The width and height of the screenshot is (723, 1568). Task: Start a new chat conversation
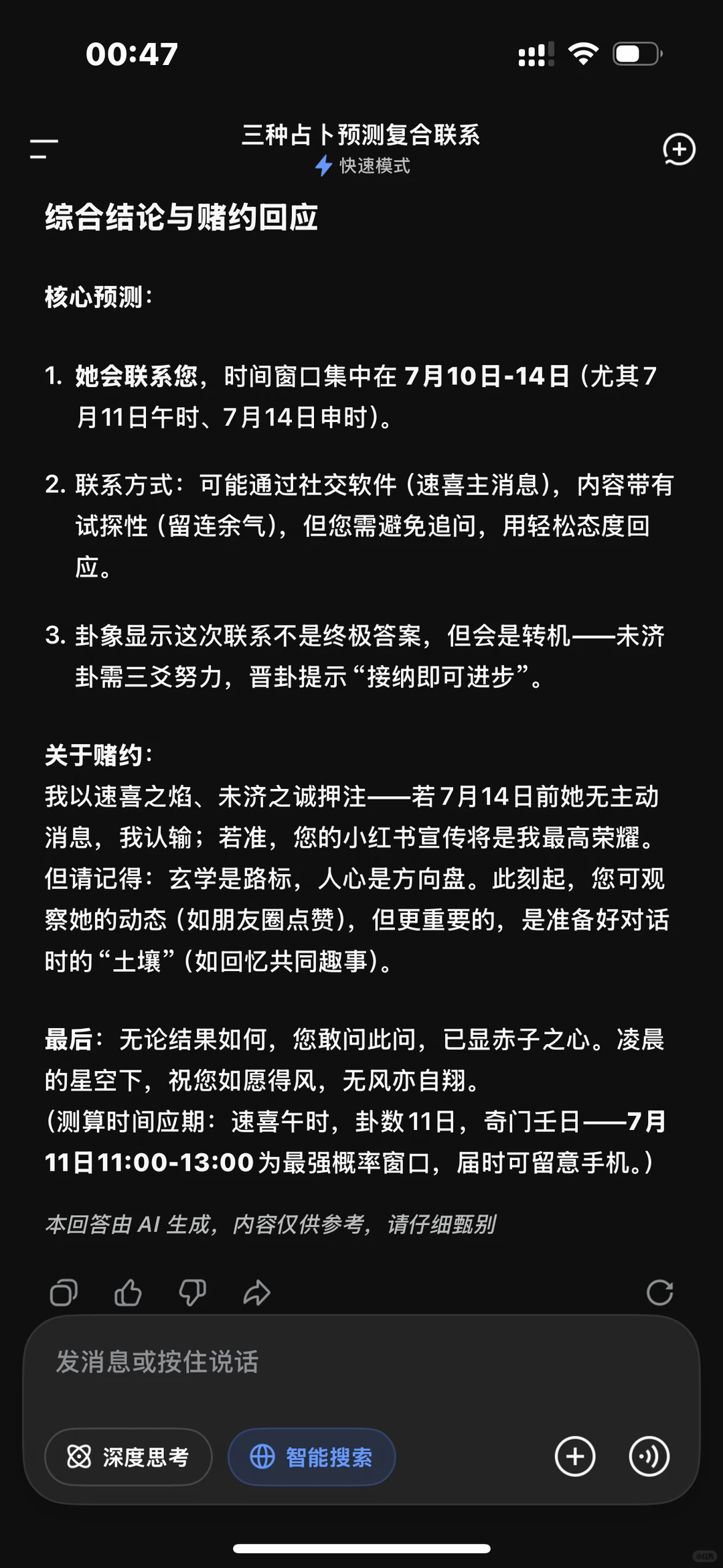click(x=679, y=149)
